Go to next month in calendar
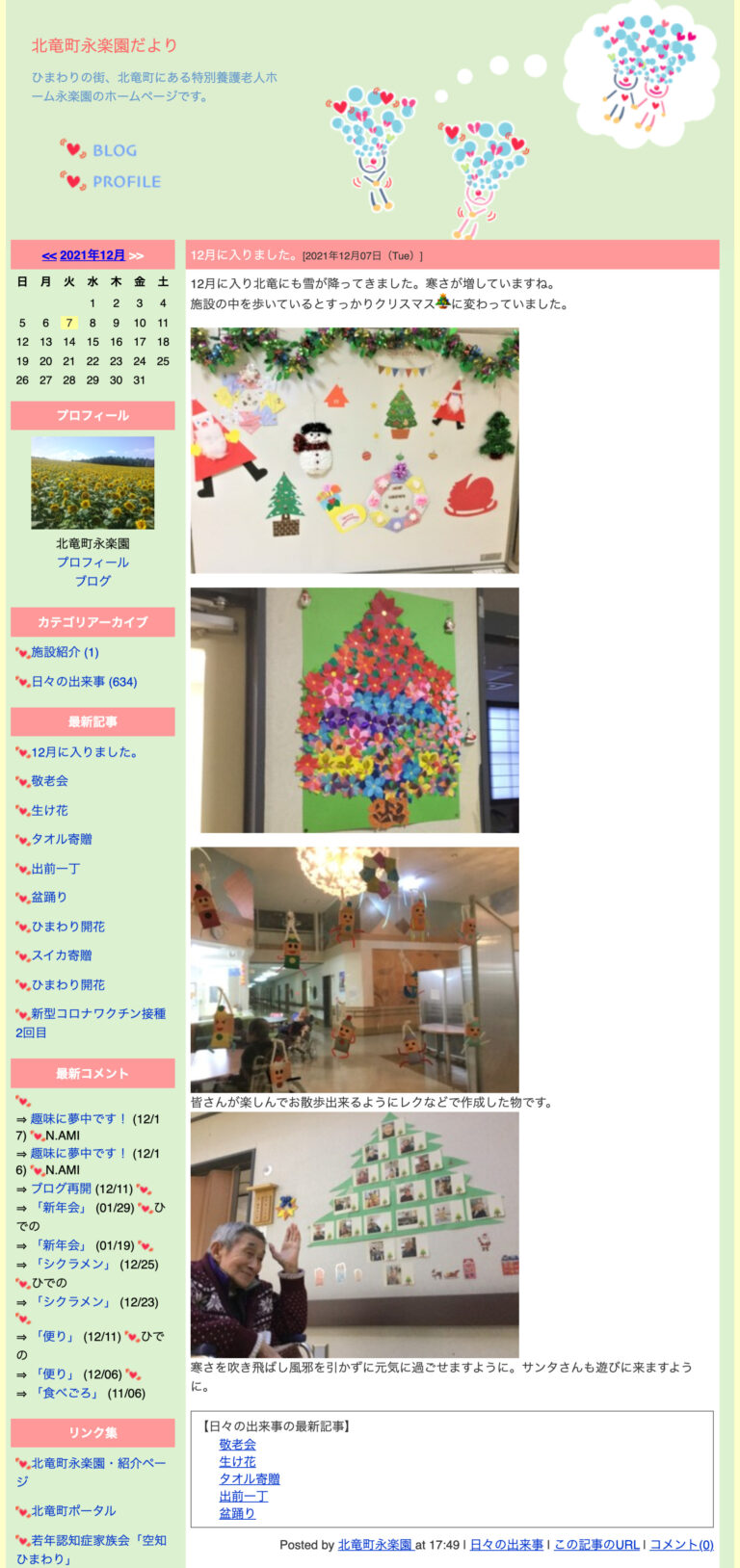Viewport: 740px width, 1568px height. pos(136,255)
